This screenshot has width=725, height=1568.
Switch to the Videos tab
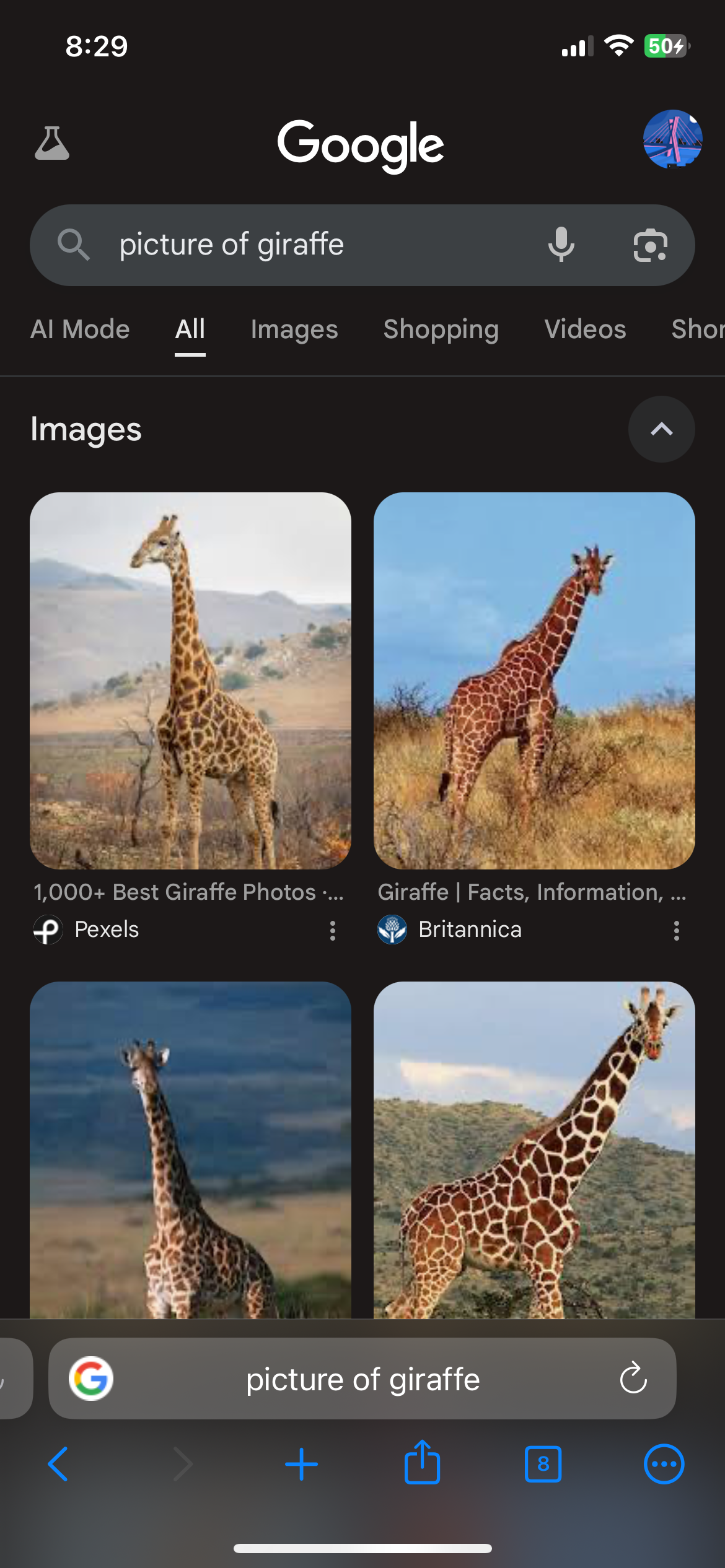pos(585,329)
